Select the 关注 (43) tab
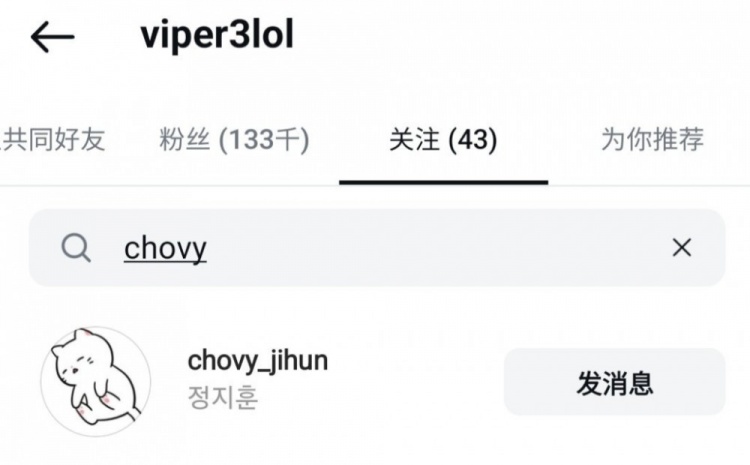The width and height of the screenshot is (750, 465). [x=443, y=140]
